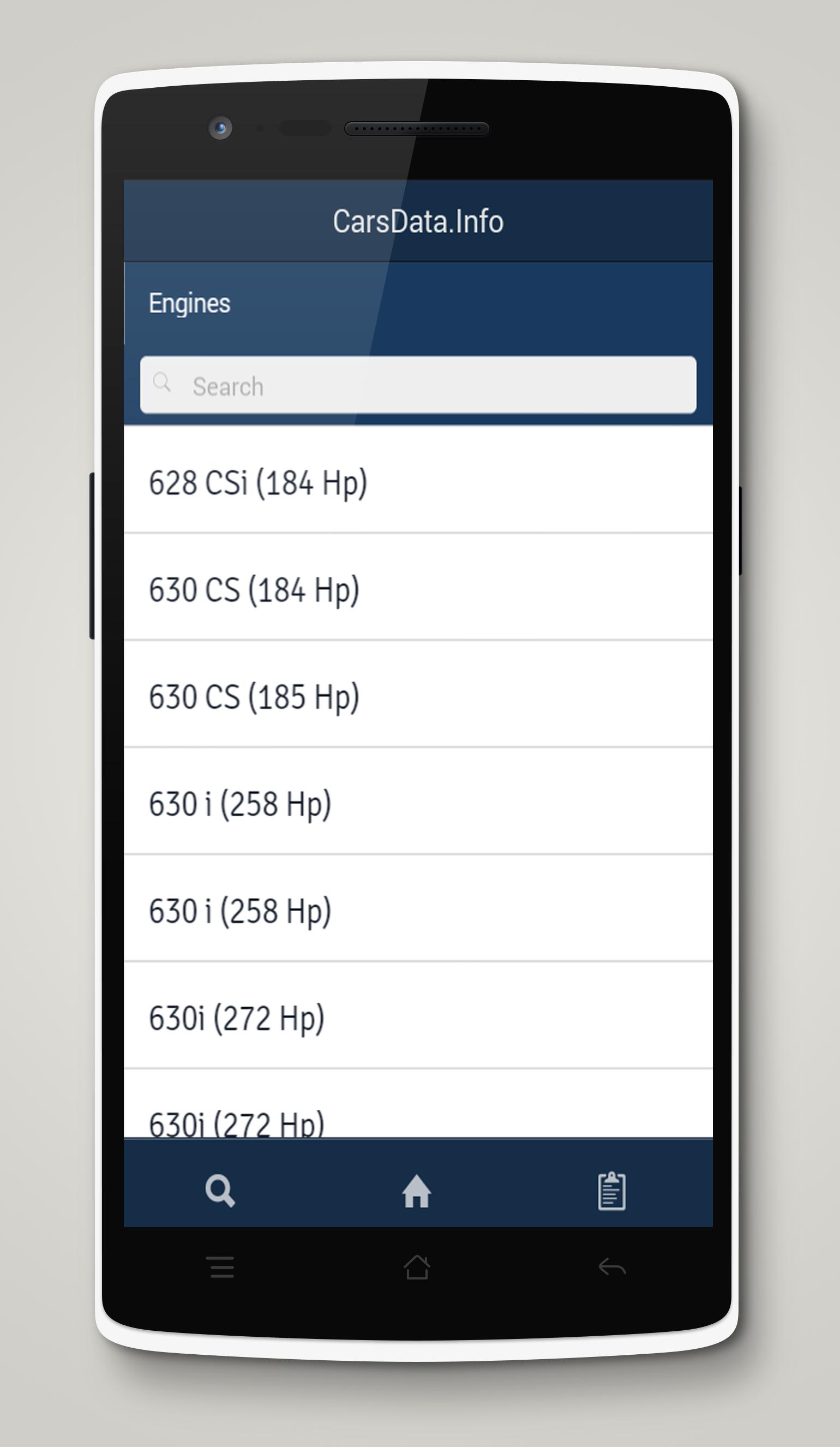Open the 628 CSi (184 Hp) engine
This screenshot has height=1447, width=840.
pyautogui.click(x=418, y=482)
